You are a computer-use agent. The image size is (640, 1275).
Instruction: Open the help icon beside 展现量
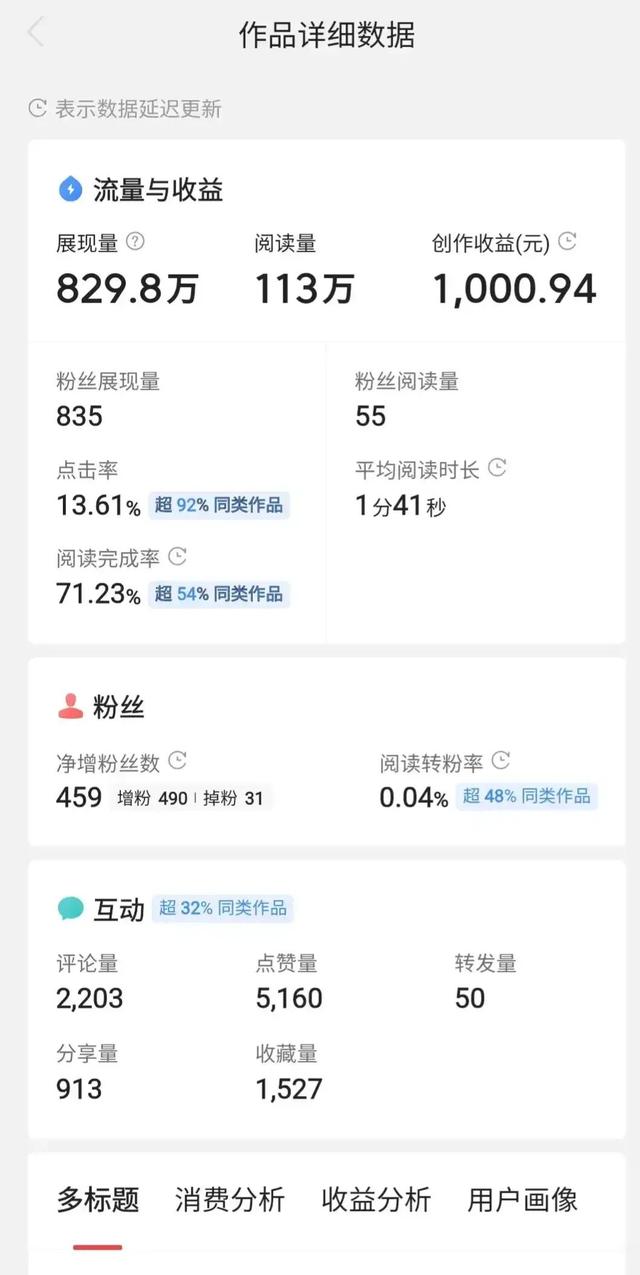pyautogui.click(x=135, y=242)
